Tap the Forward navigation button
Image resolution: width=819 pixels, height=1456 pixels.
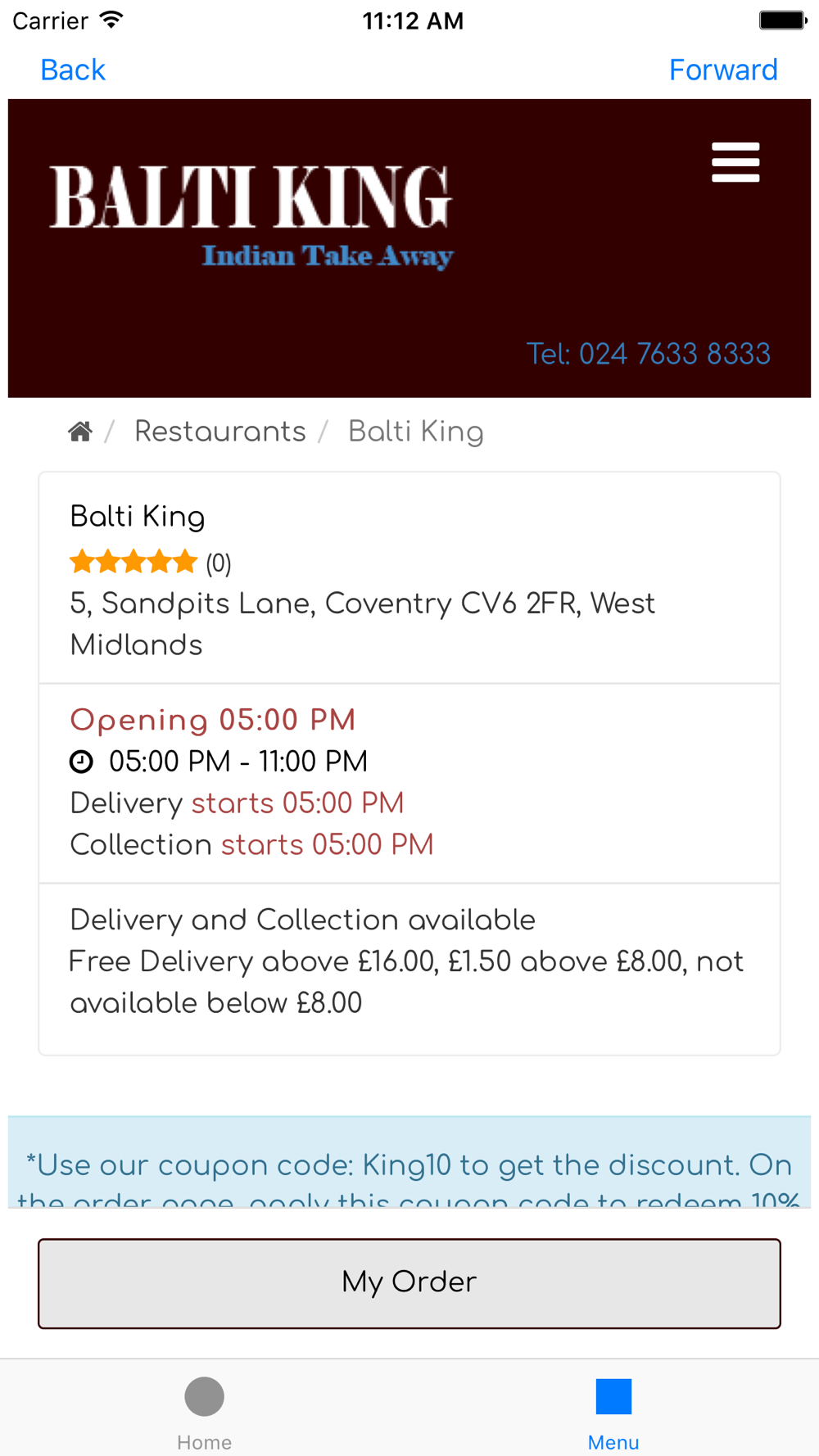(x=723, y=70)
